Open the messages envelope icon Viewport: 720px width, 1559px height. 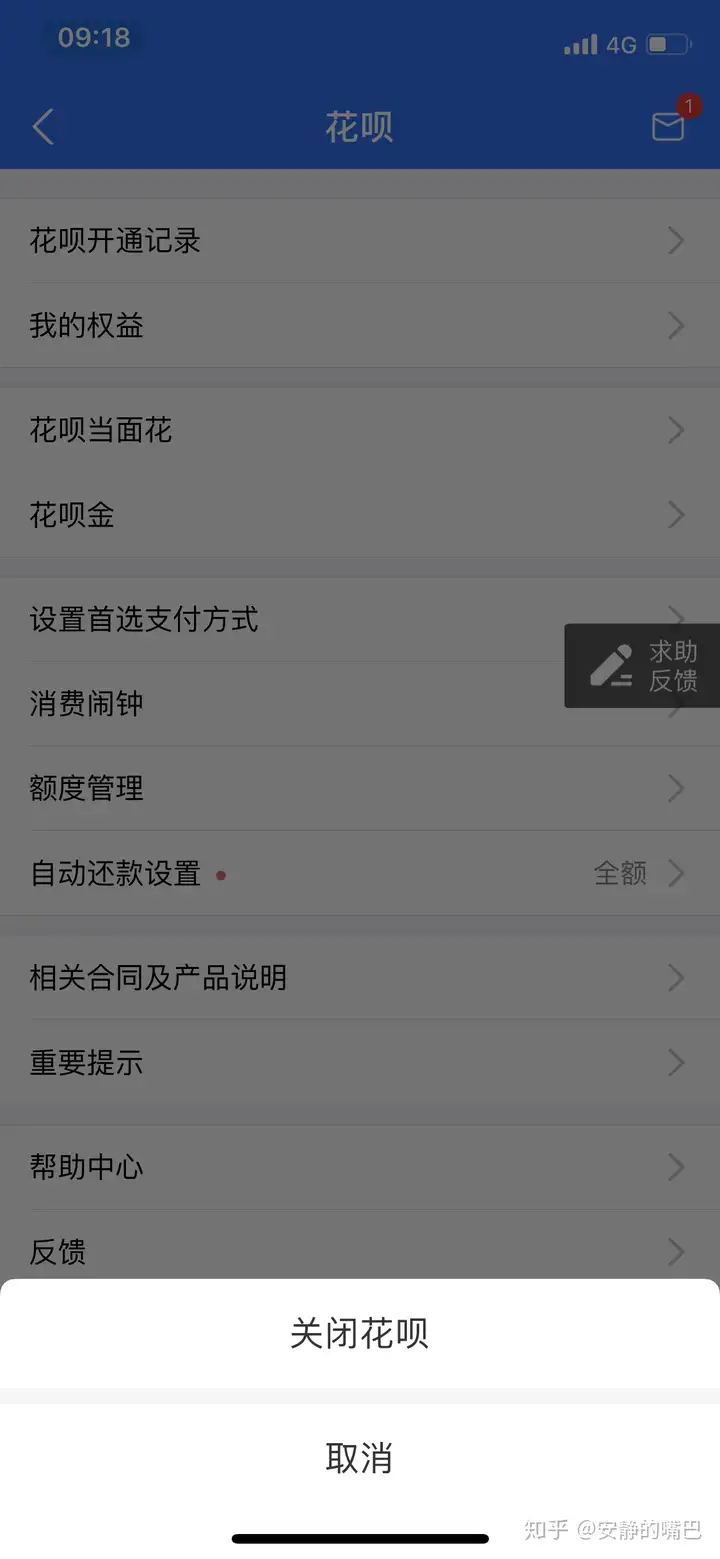pyautogui.click(x=668, y=126)
